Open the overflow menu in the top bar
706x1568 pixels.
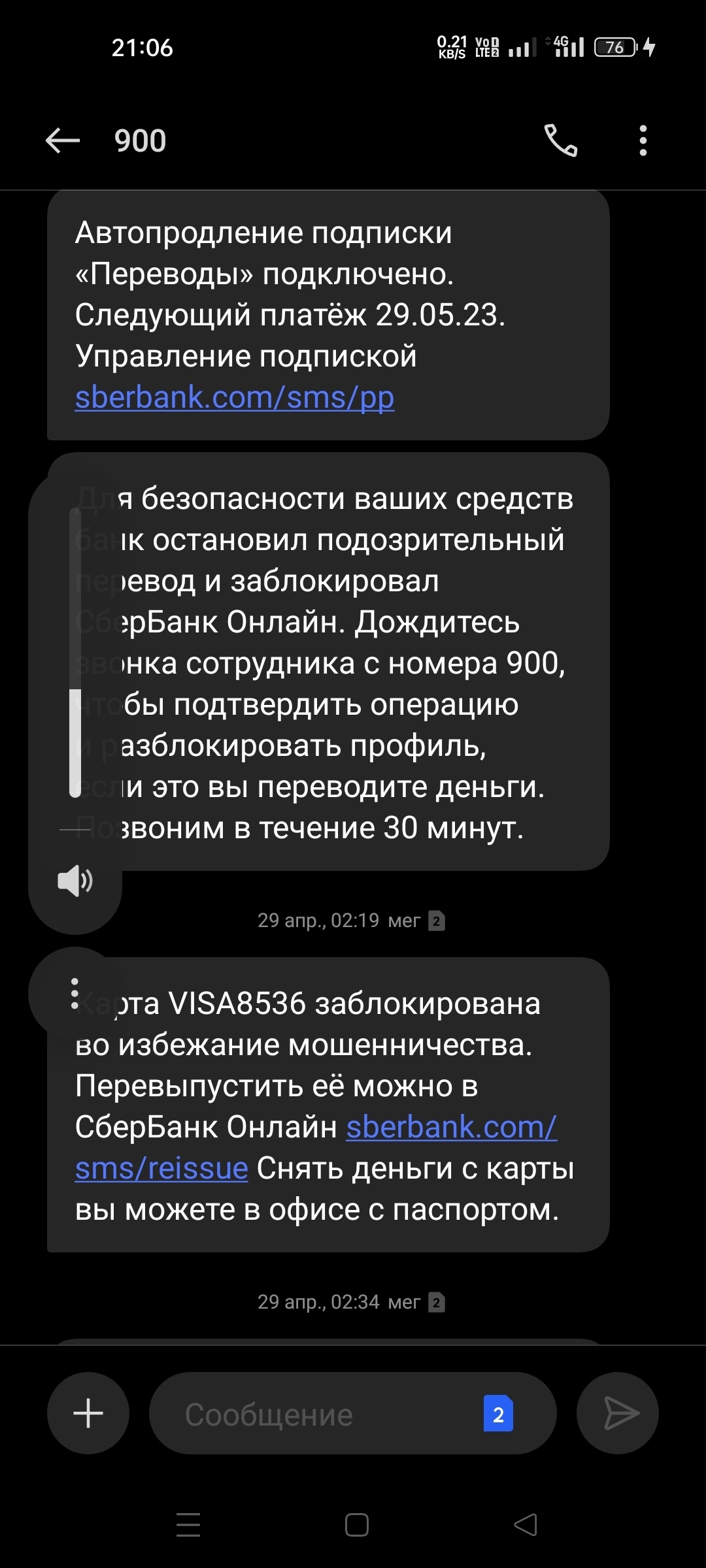tap(643, 140)
